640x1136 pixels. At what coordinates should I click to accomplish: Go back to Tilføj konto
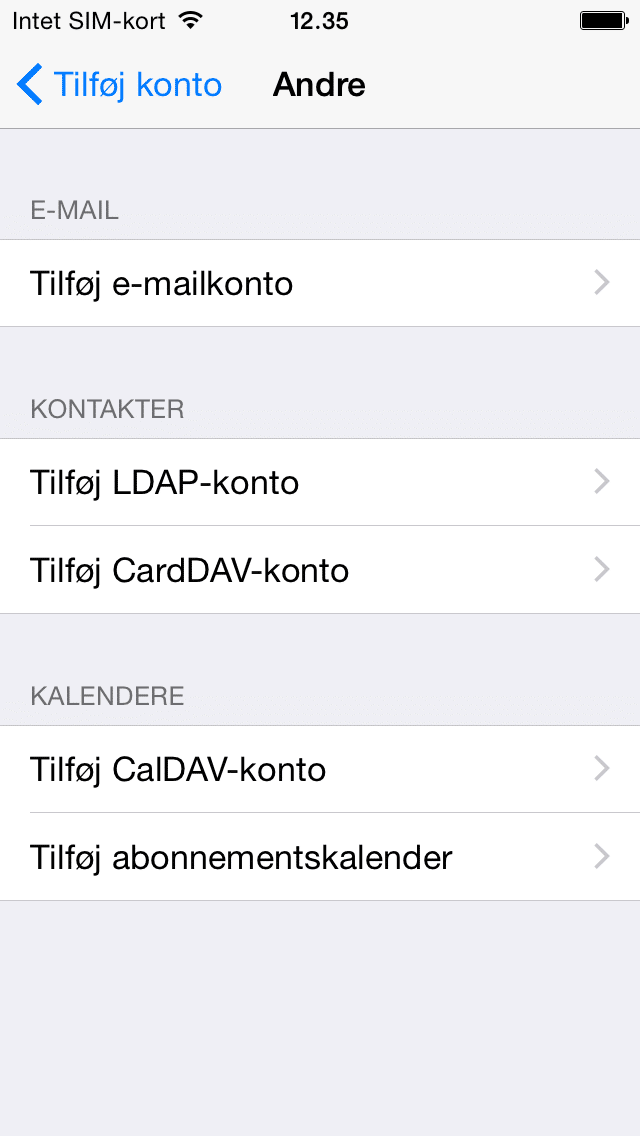coord(120,85)
